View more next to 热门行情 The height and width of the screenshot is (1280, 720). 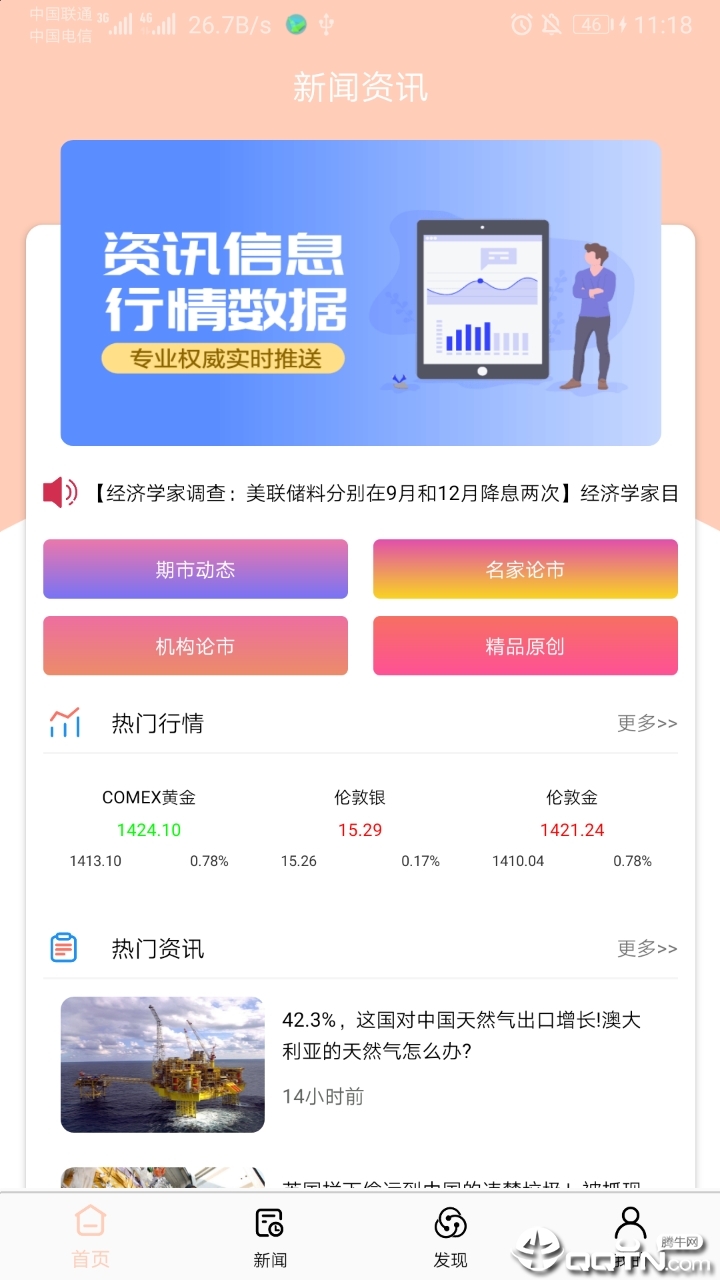[x=646, y=723]
